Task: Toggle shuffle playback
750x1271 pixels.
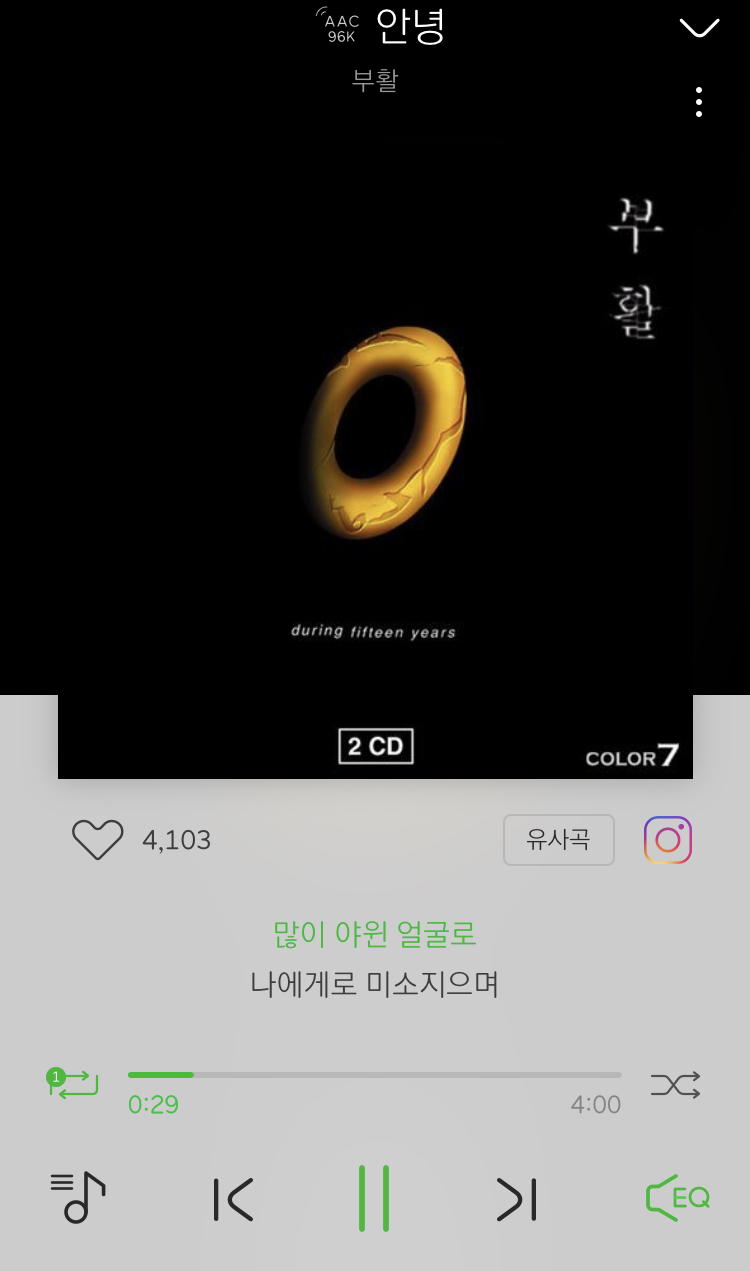Action: pos(675,1085)
